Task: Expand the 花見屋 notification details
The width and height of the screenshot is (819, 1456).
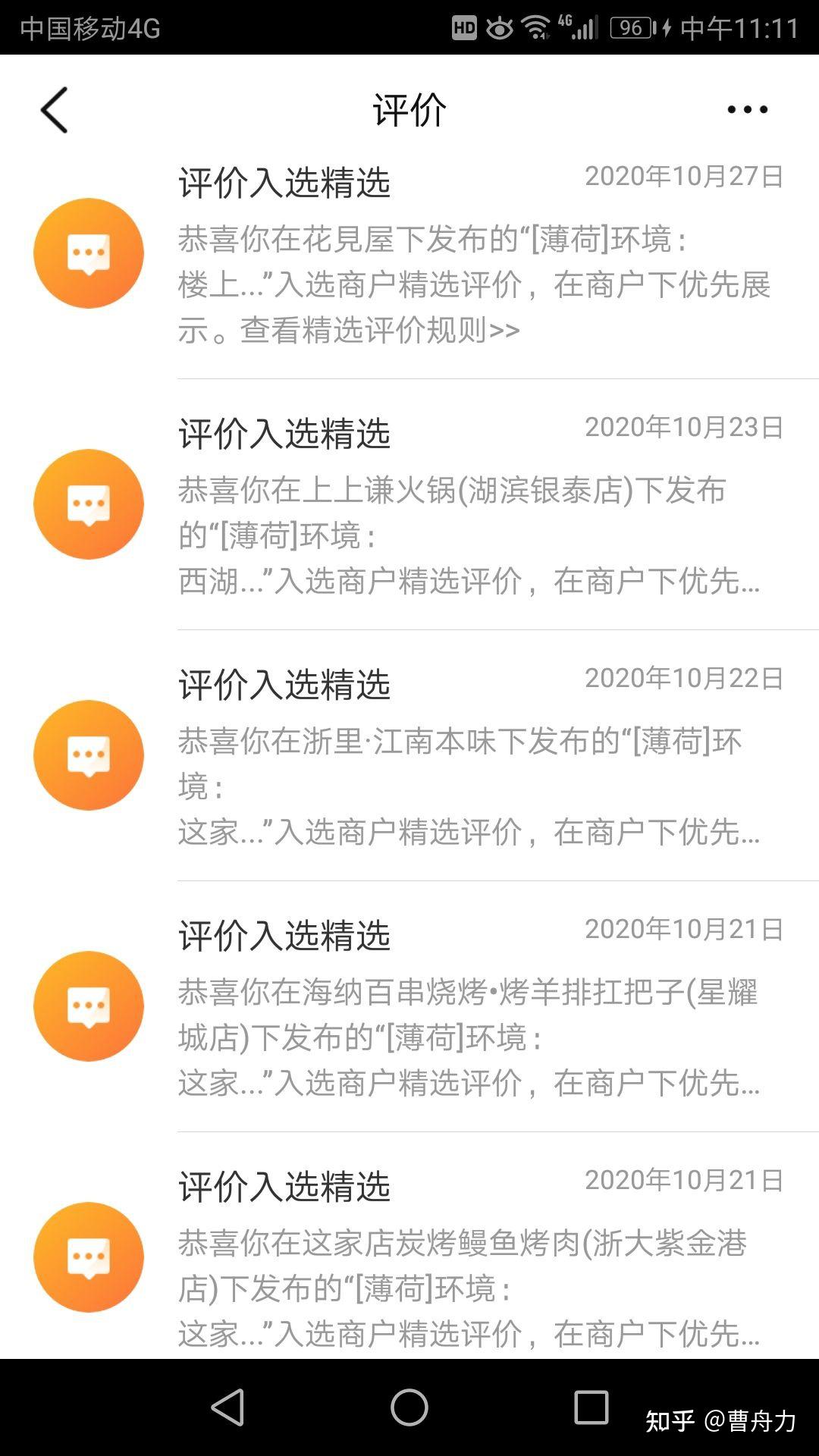Action: pyautogui.click(x=470, y=284)
